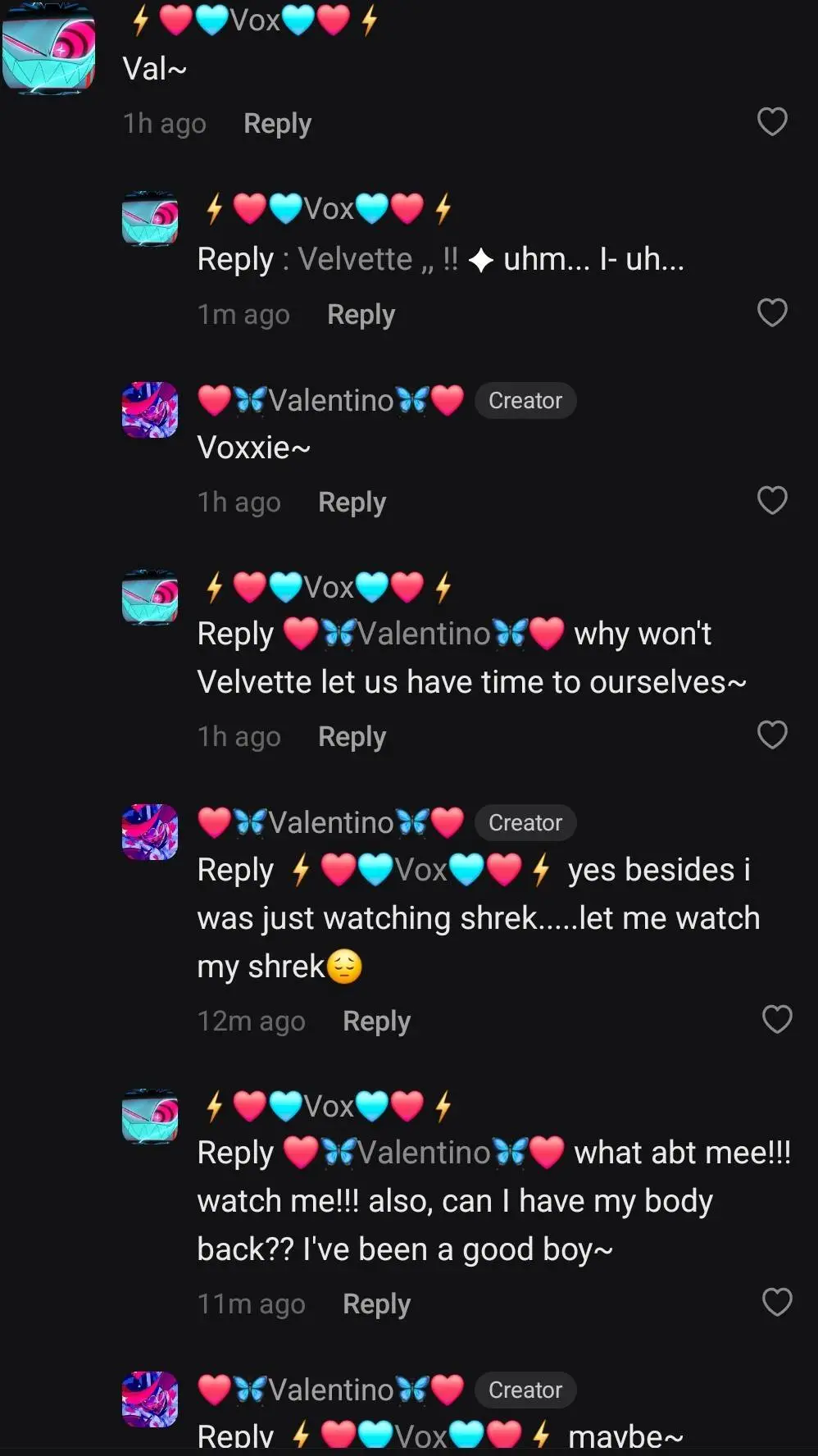Like Vox's "Val~" comment
The image size is (818, 1456).
click(x=771, y=122)
